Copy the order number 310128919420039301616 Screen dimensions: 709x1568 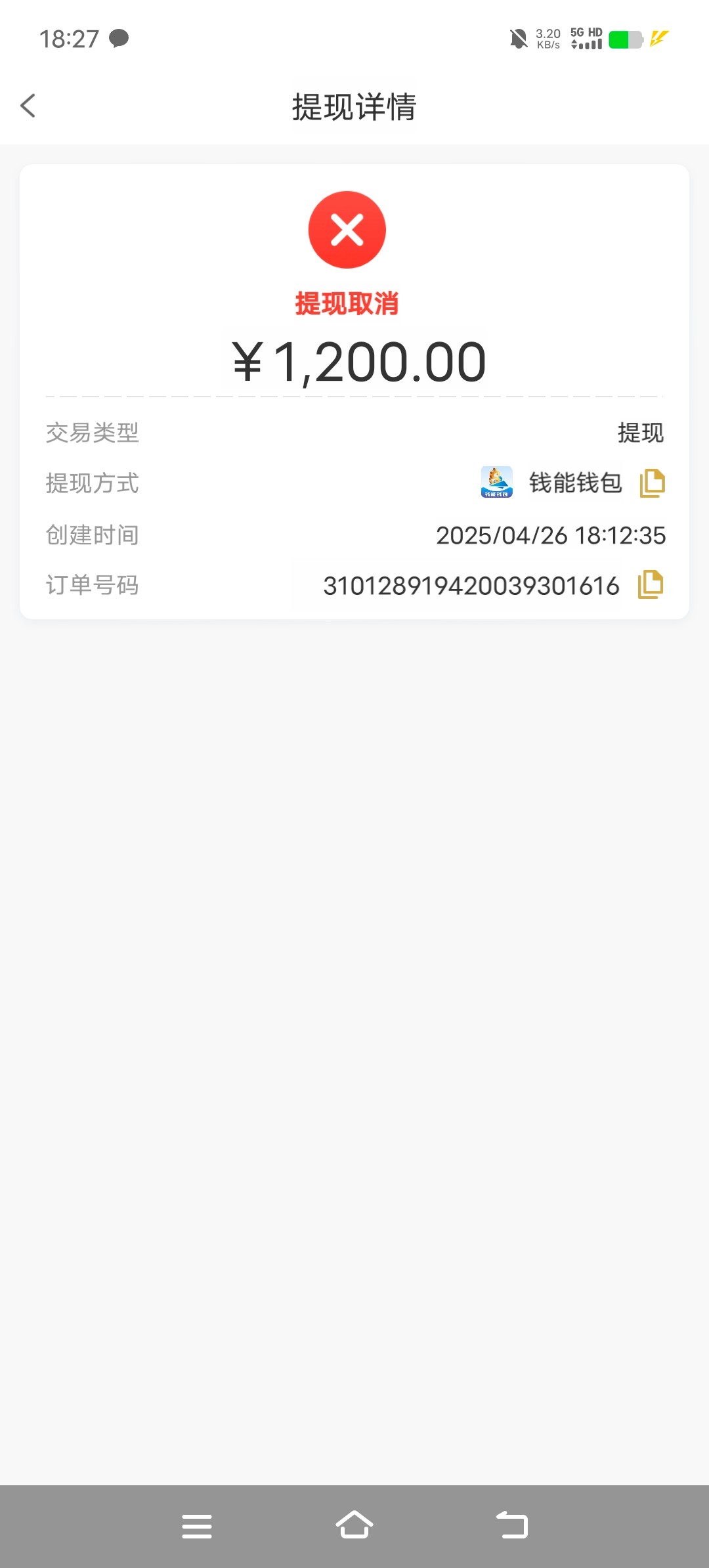click(649, 584)
